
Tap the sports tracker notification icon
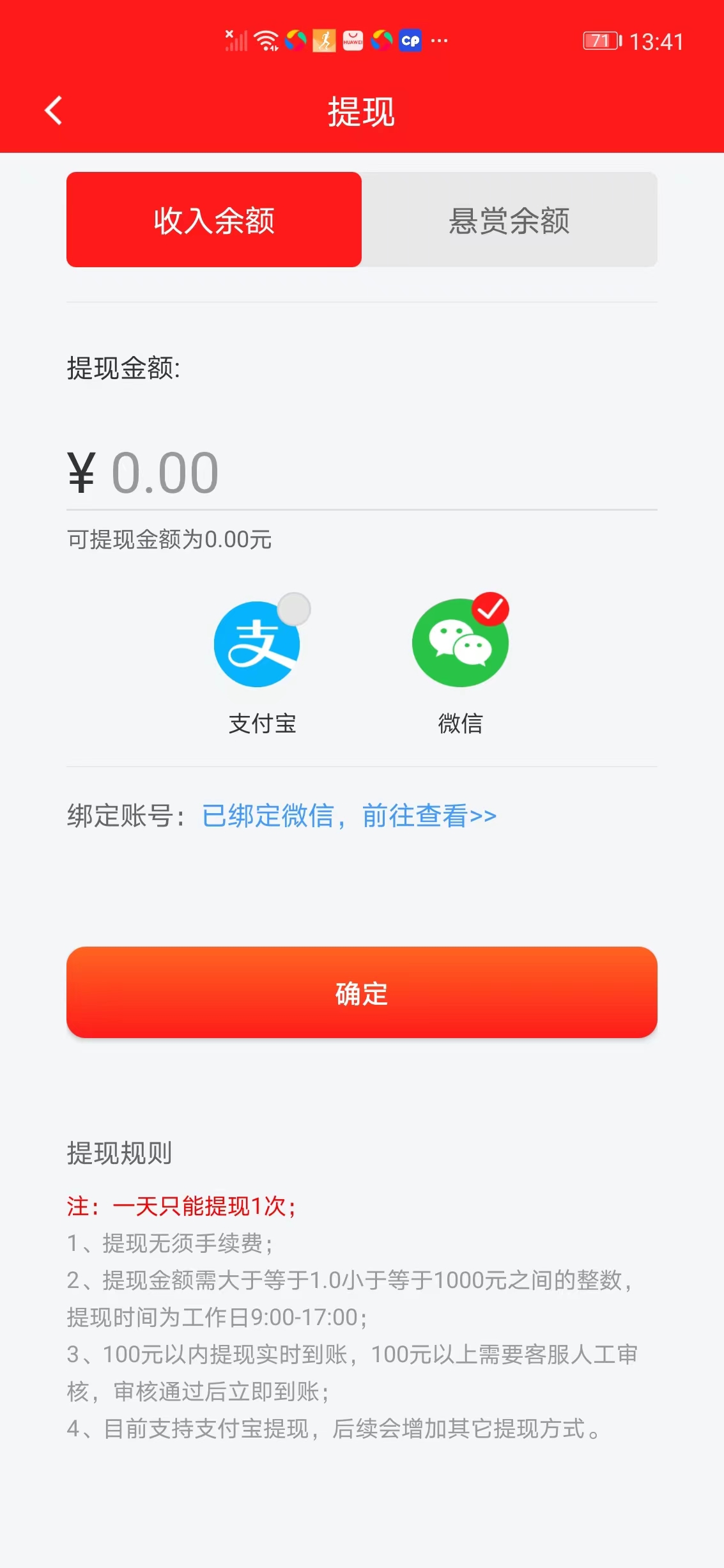click(x=323, y=41)
